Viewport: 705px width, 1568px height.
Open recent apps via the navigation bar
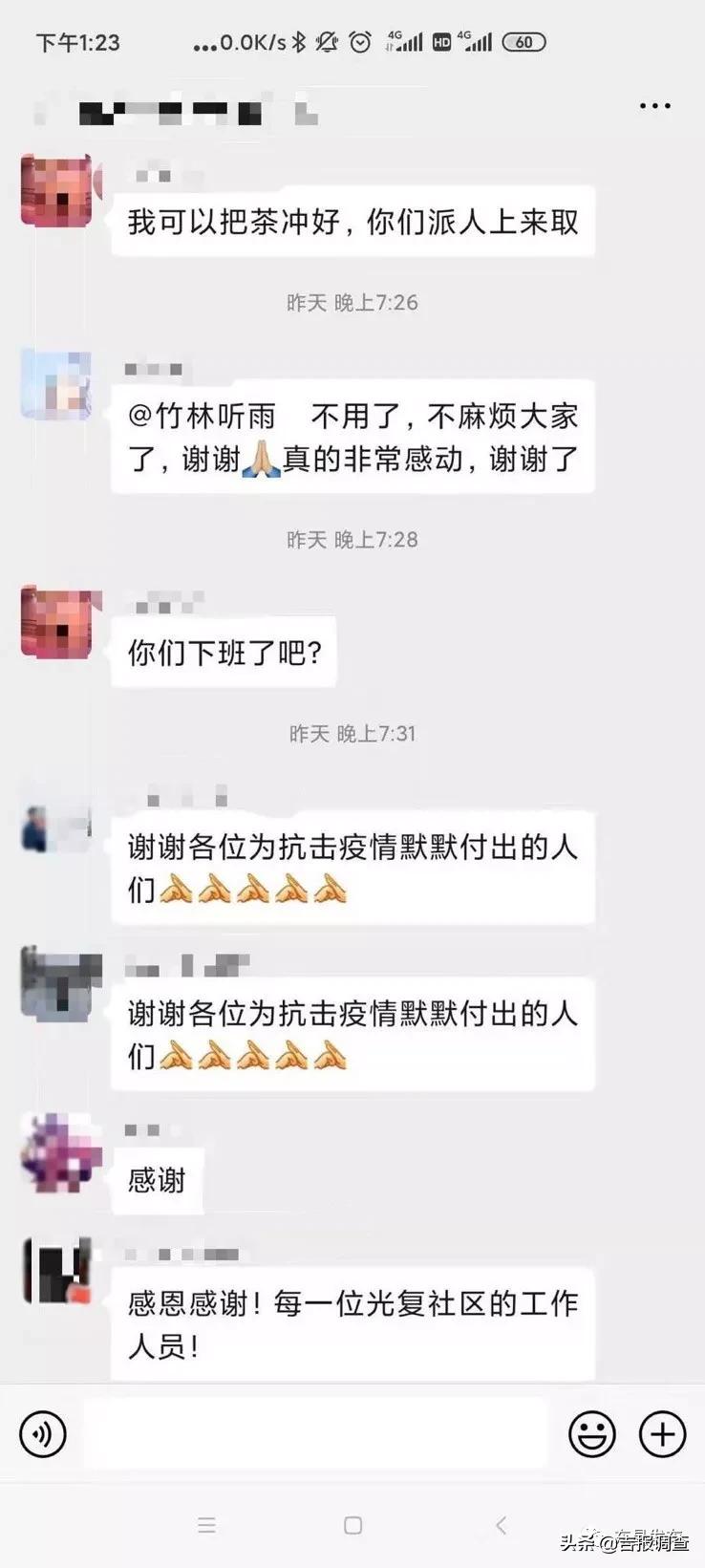tap(207, 1526)
